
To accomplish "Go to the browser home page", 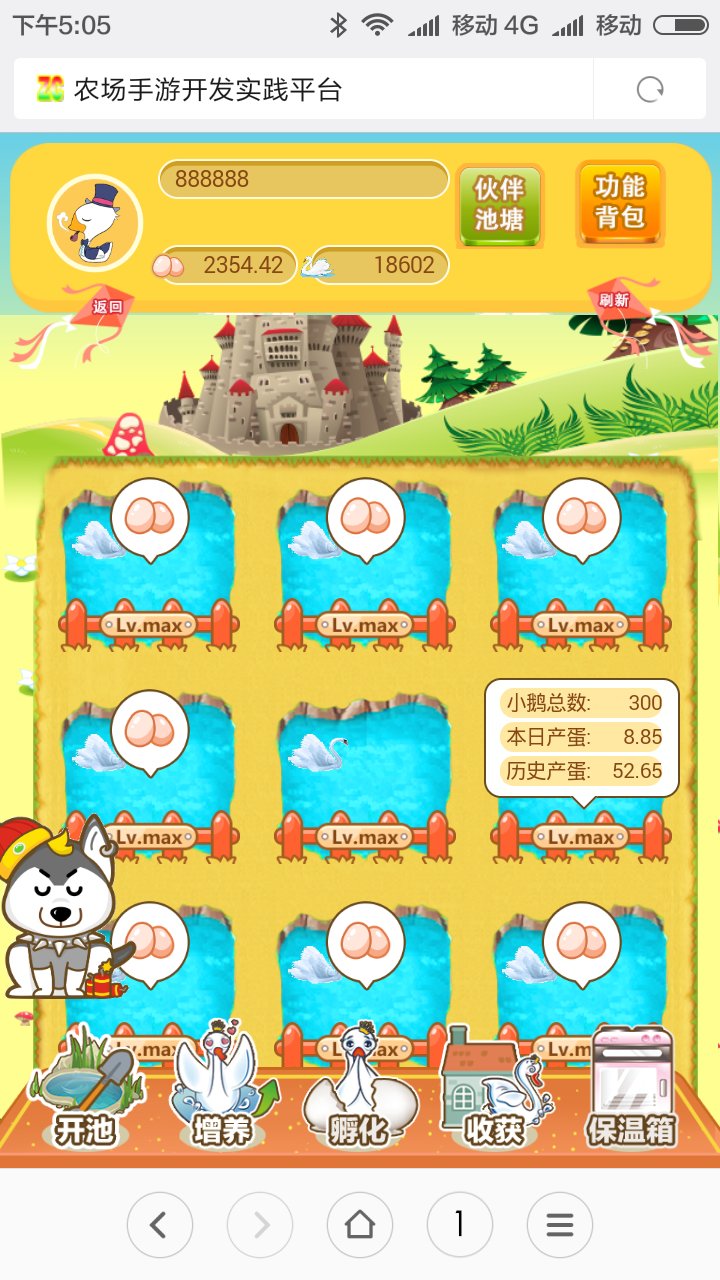I will (x=359, y=1224).
